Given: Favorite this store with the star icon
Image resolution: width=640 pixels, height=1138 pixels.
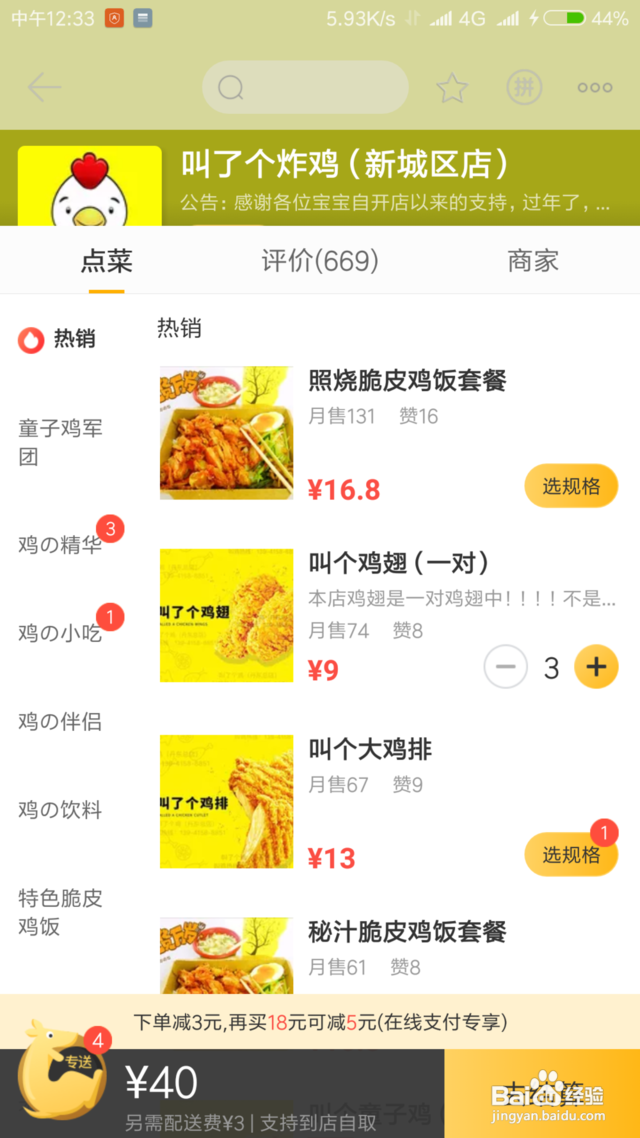Looking at the screenshot, I should [452, 88].
